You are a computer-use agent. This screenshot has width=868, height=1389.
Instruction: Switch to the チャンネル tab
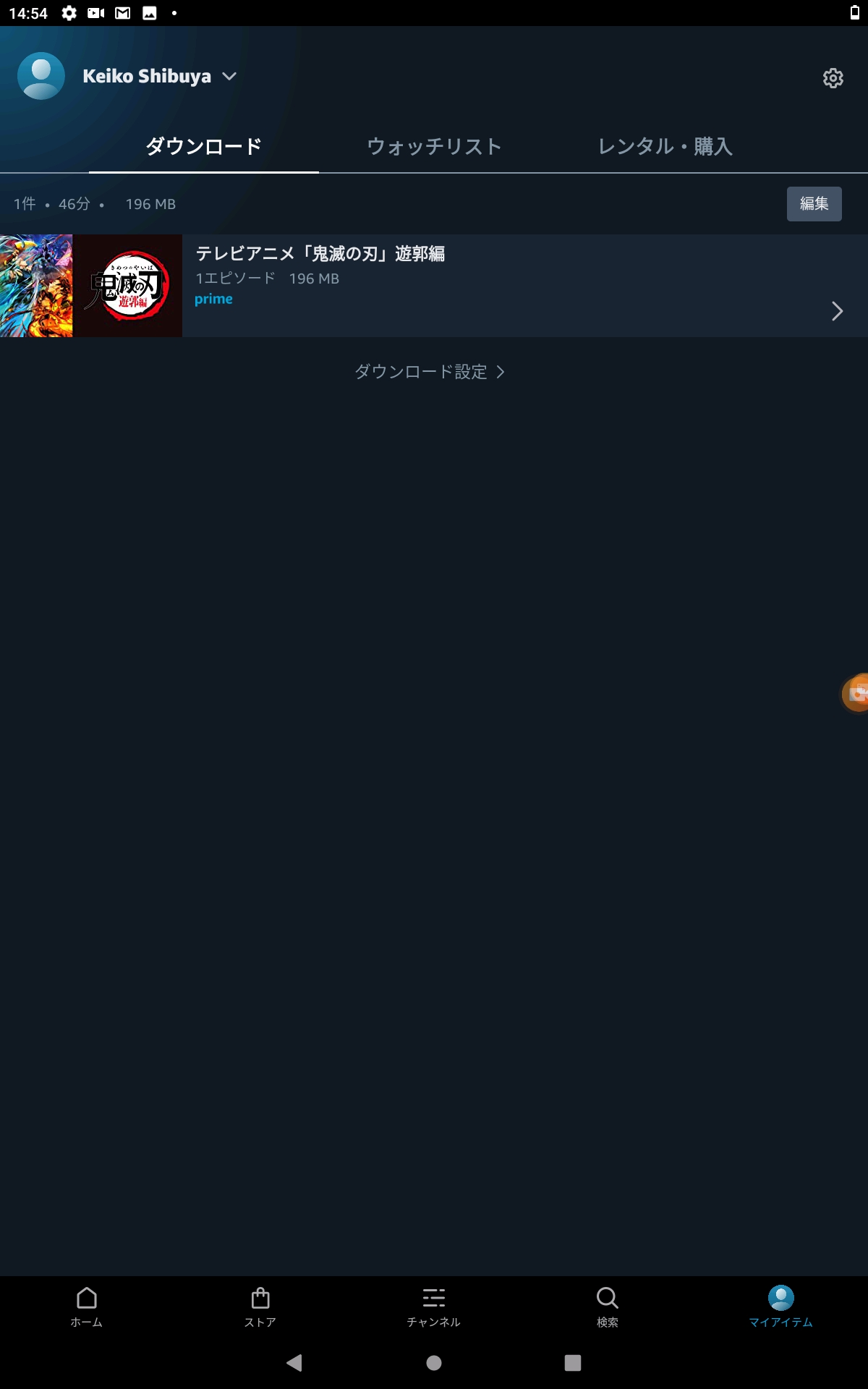[x=434, y=1306]
